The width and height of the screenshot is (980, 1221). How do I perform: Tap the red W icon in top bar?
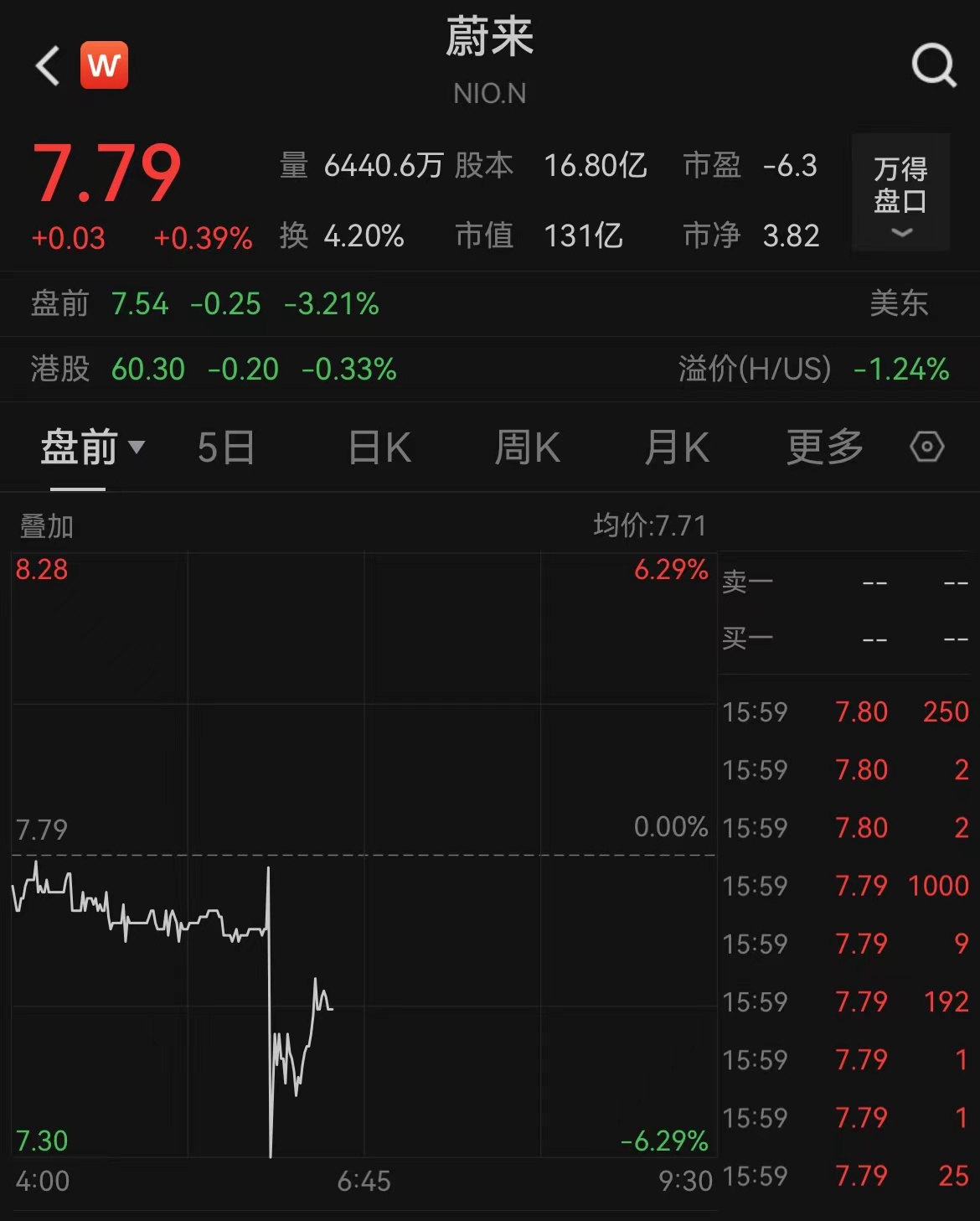[x=103, y=65]
